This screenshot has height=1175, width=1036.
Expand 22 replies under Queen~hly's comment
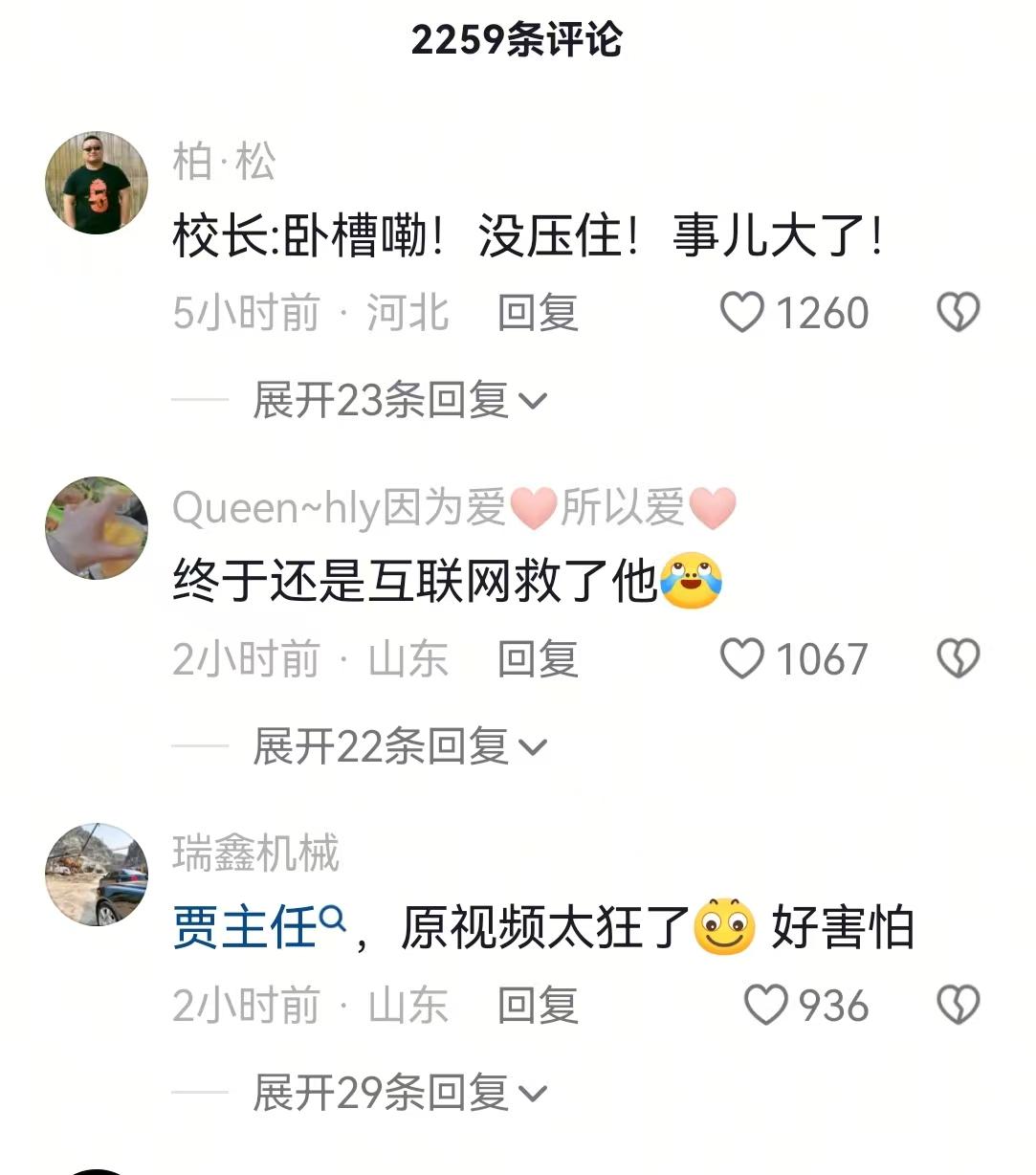(x=399, y=746)
